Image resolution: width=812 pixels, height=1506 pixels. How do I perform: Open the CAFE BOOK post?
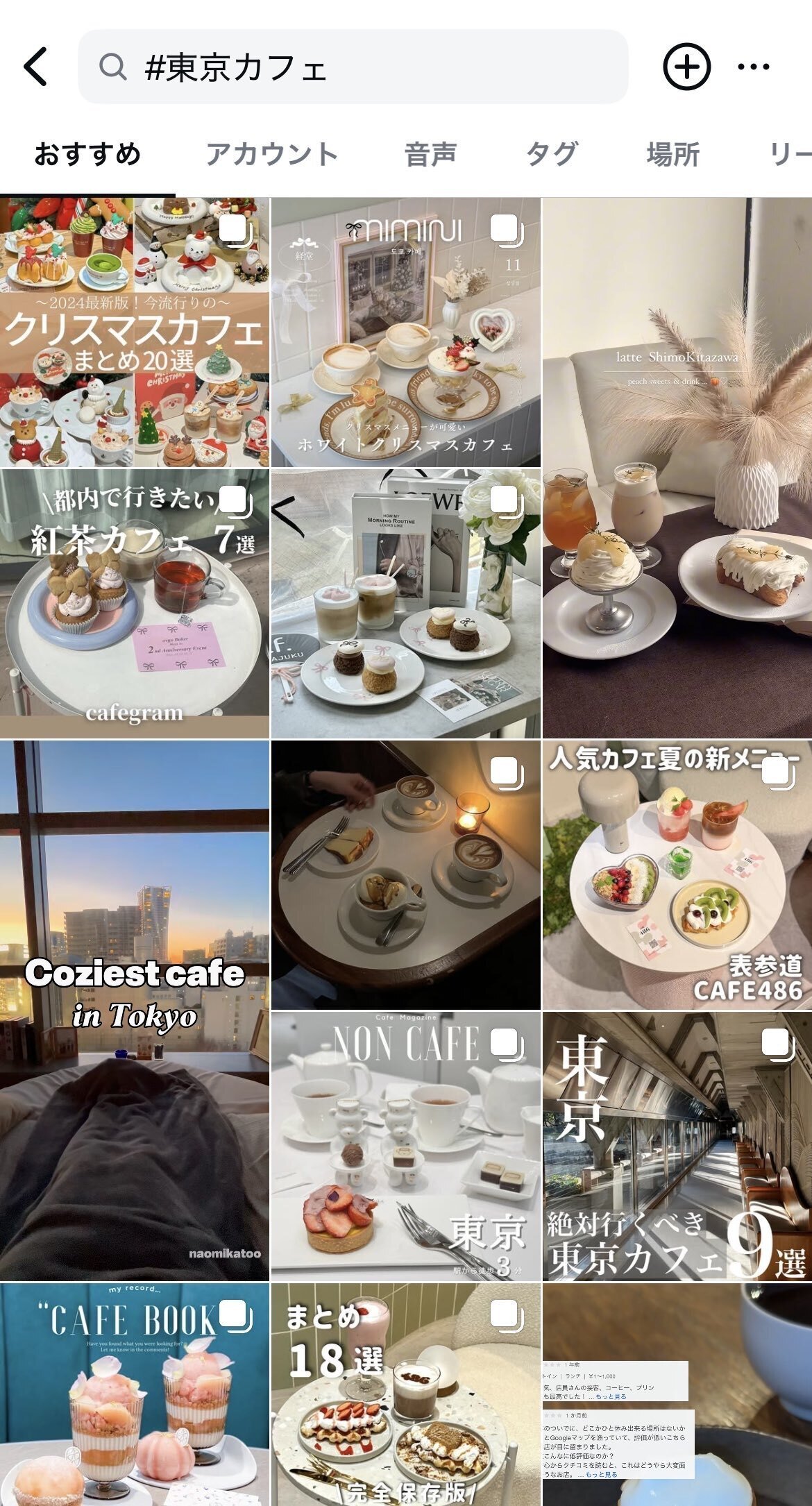[135, 1395]
